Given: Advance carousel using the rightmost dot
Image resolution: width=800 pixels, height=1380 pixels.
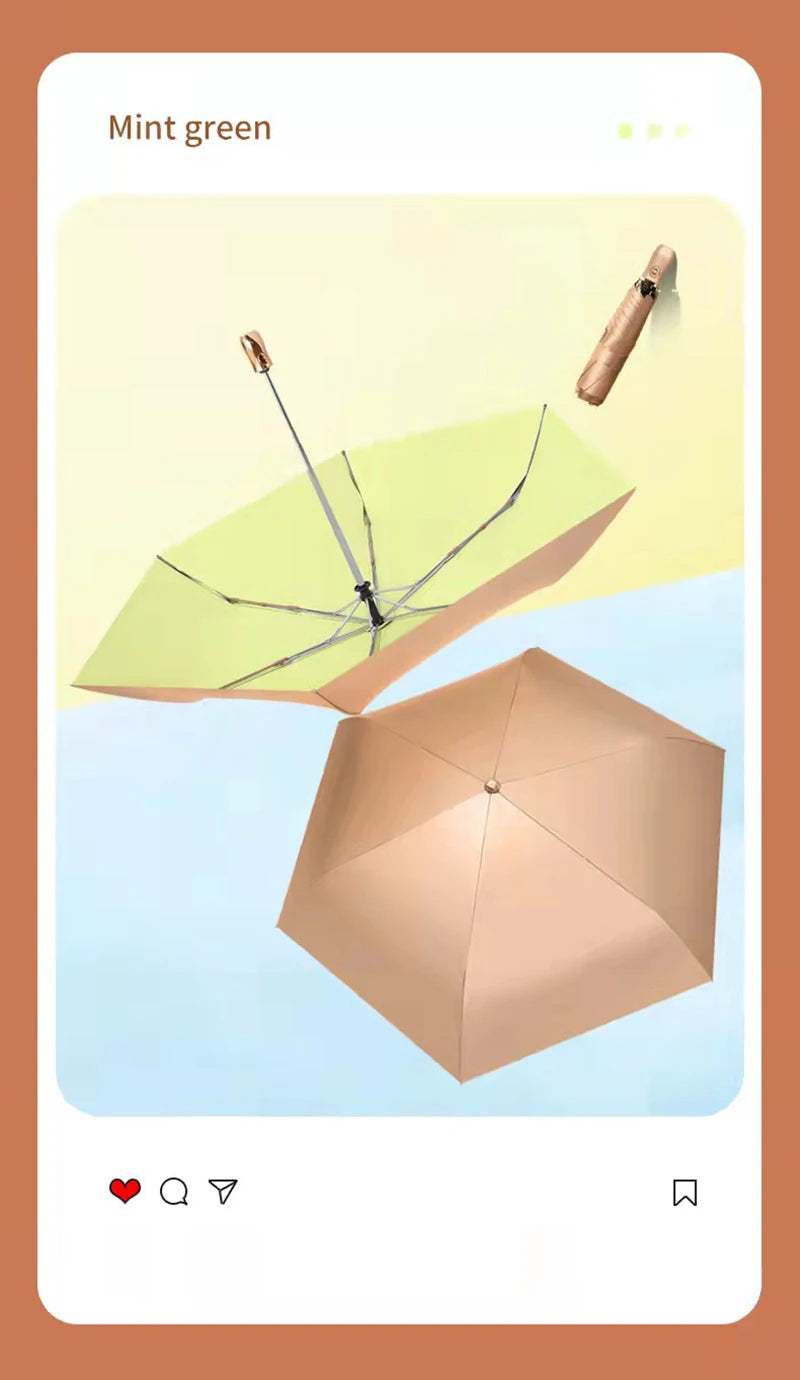Looking at the screenshot, I should click(683, 129).
